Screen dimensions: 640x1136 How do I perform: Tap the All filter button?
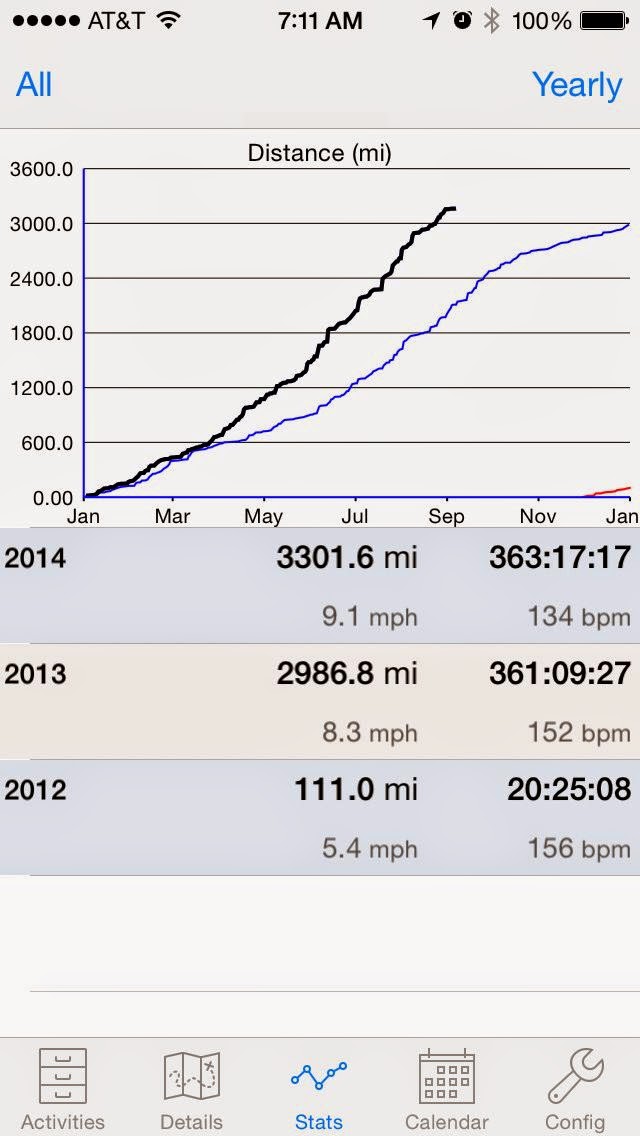point(34,85)
